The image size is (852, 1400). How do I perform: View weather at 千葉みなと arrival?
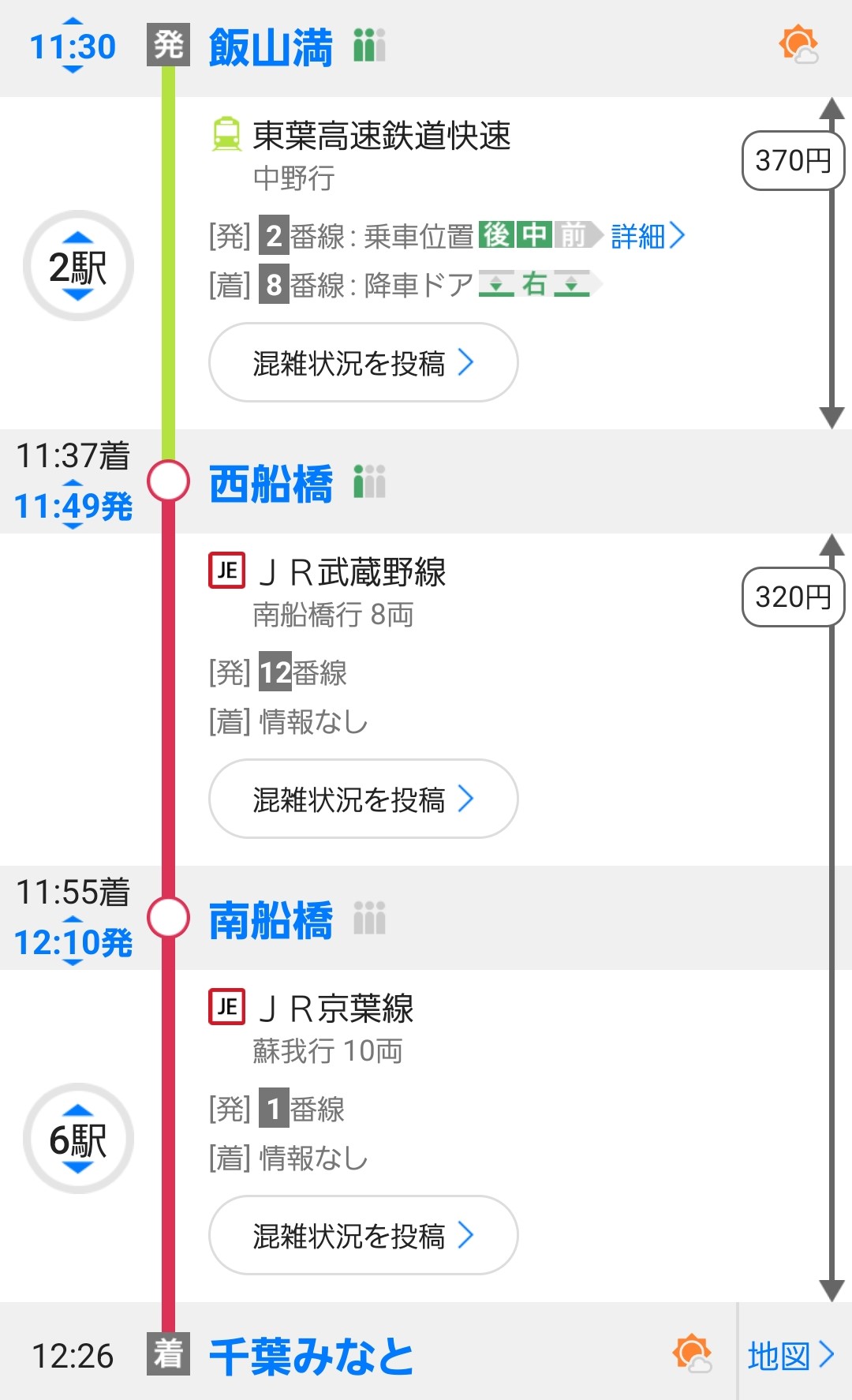tap(692, 1354)
